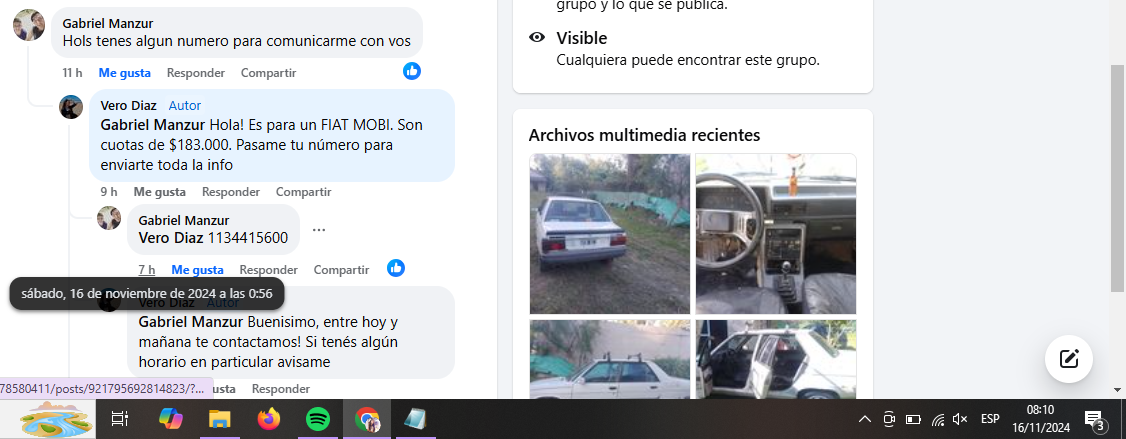Share Gabriel Manzur's first comment

(268, 73)
